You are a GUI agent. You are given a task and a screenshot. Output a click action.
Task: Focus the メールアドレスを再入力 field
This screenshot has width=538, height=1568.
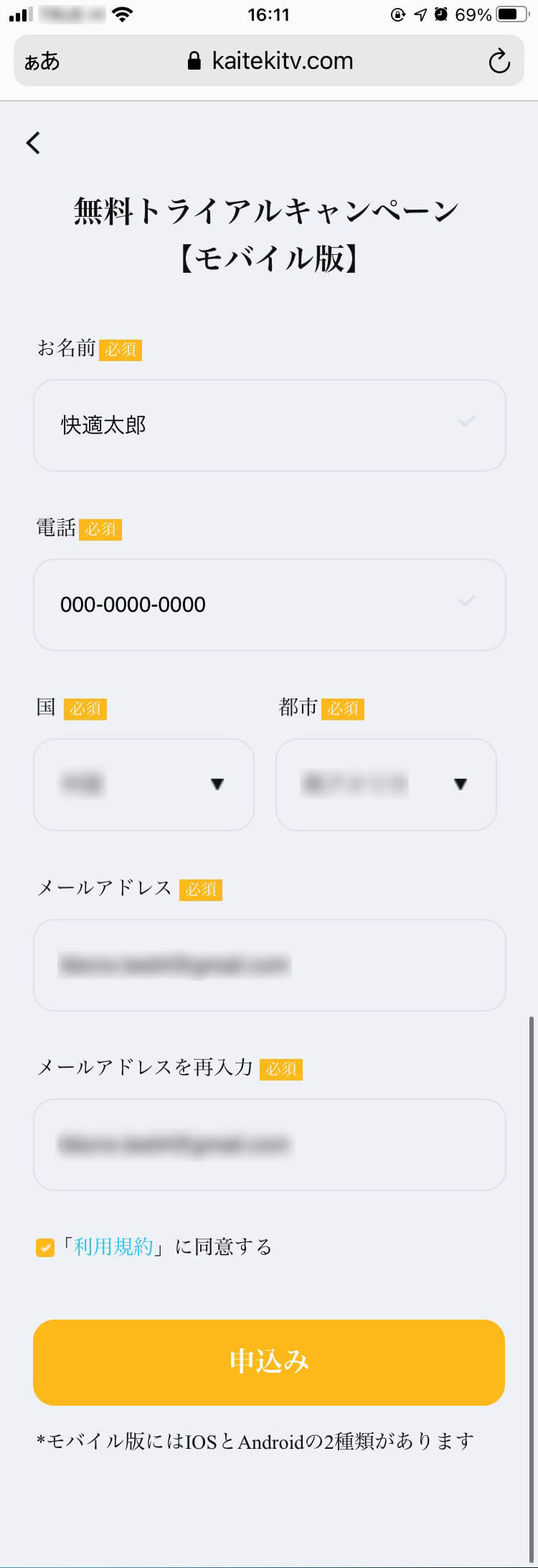269,1144
